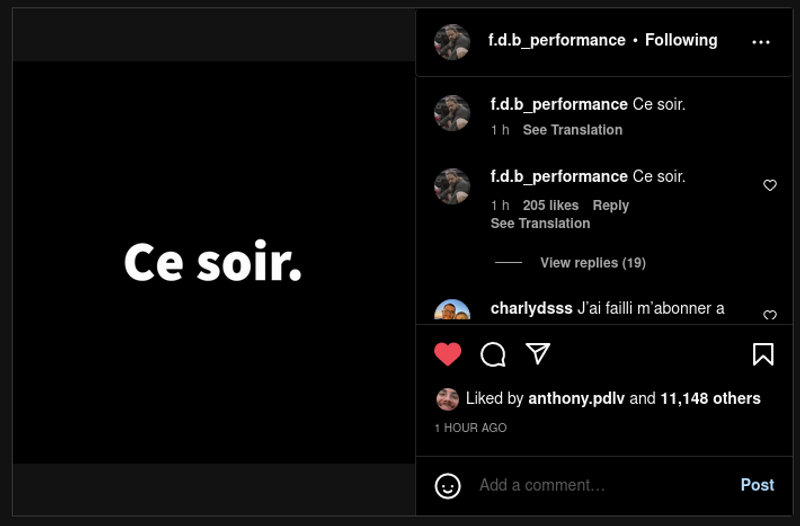The width and height of the screenshot is (800, 526).
Task: Open f.d.b_performance profile from the header username
Action: 556,40
